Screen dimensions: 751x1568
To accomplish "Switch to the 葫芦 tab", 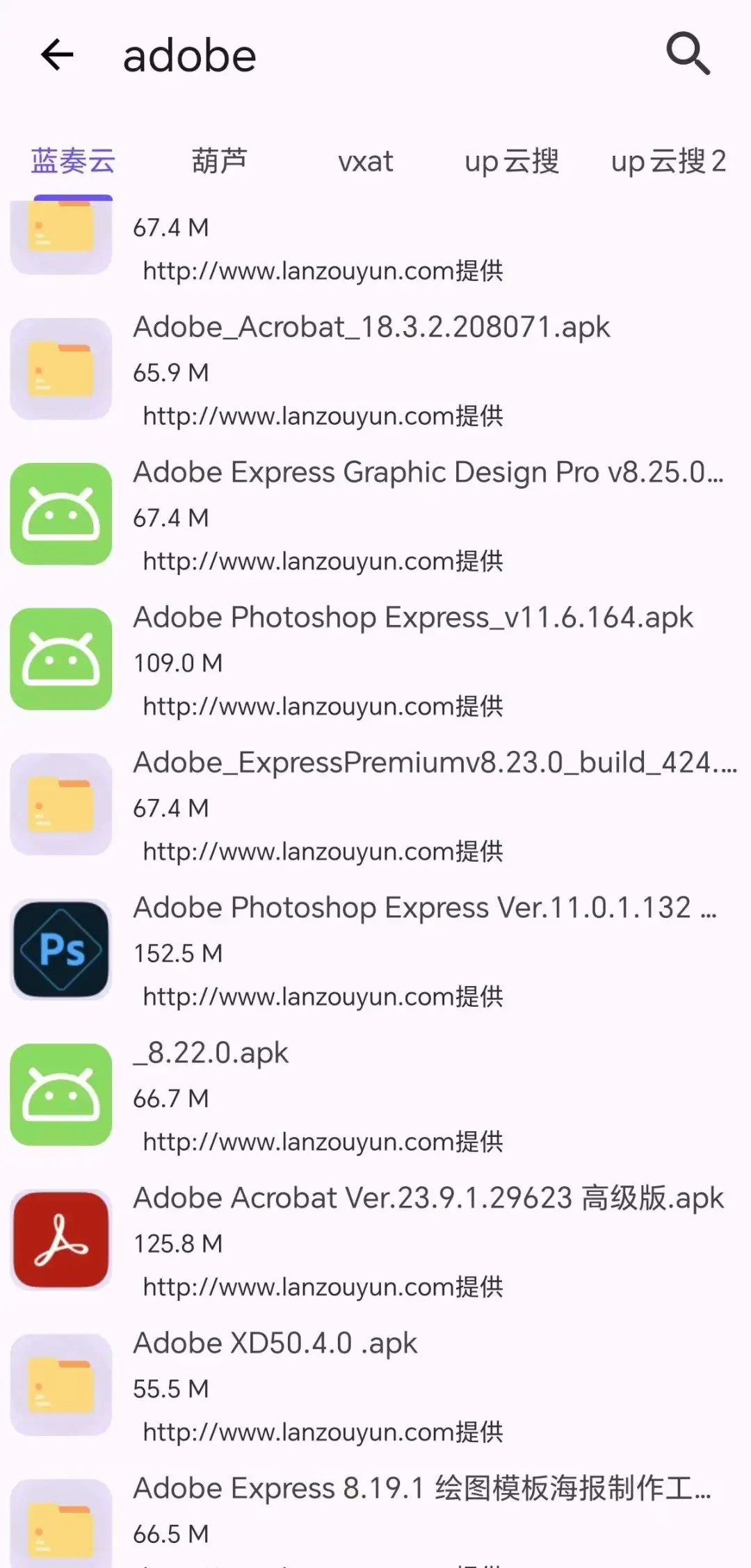I will click(220, 161).
